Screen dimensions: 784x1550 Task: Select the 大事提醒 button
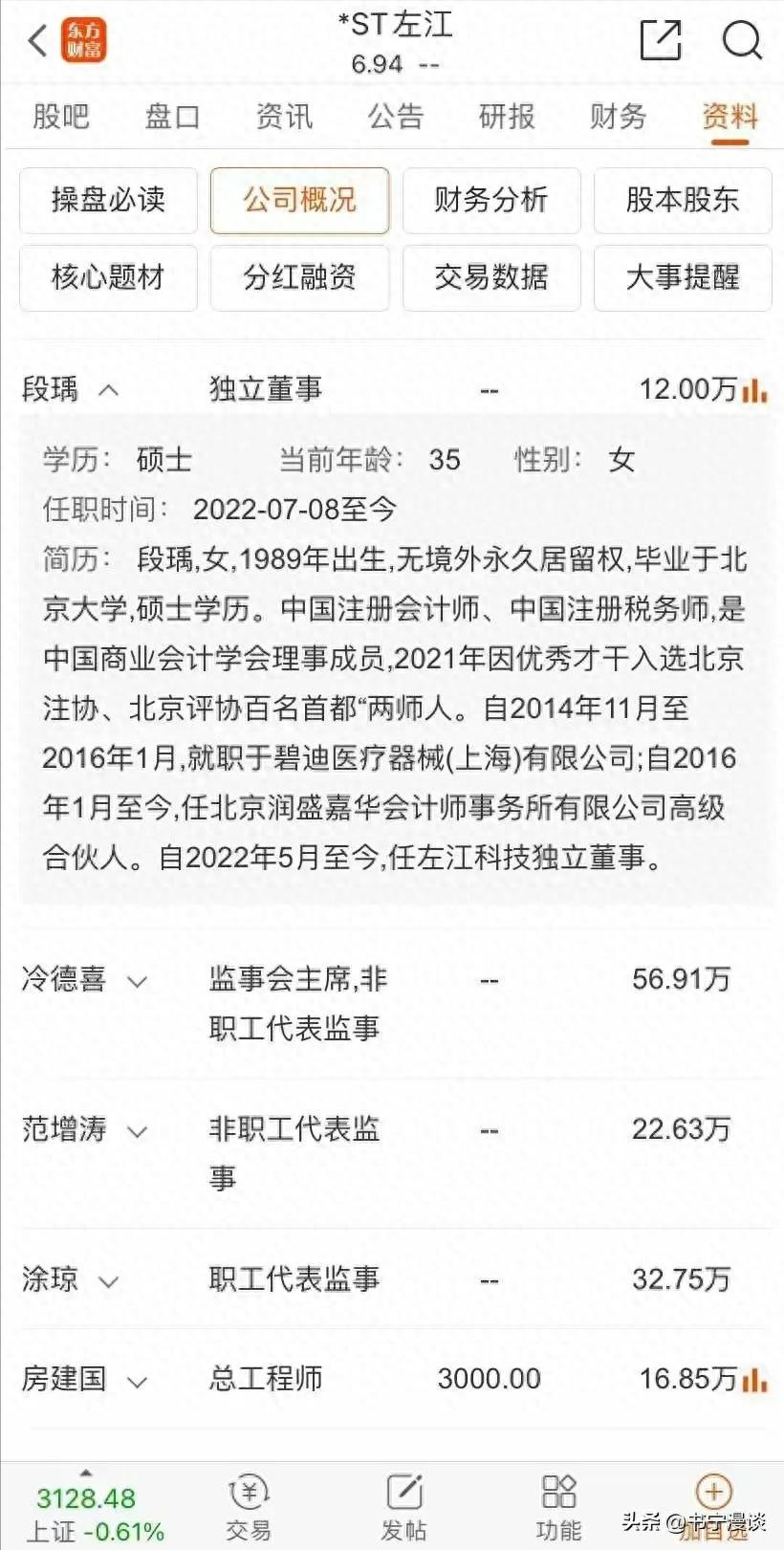click(682, 277)
